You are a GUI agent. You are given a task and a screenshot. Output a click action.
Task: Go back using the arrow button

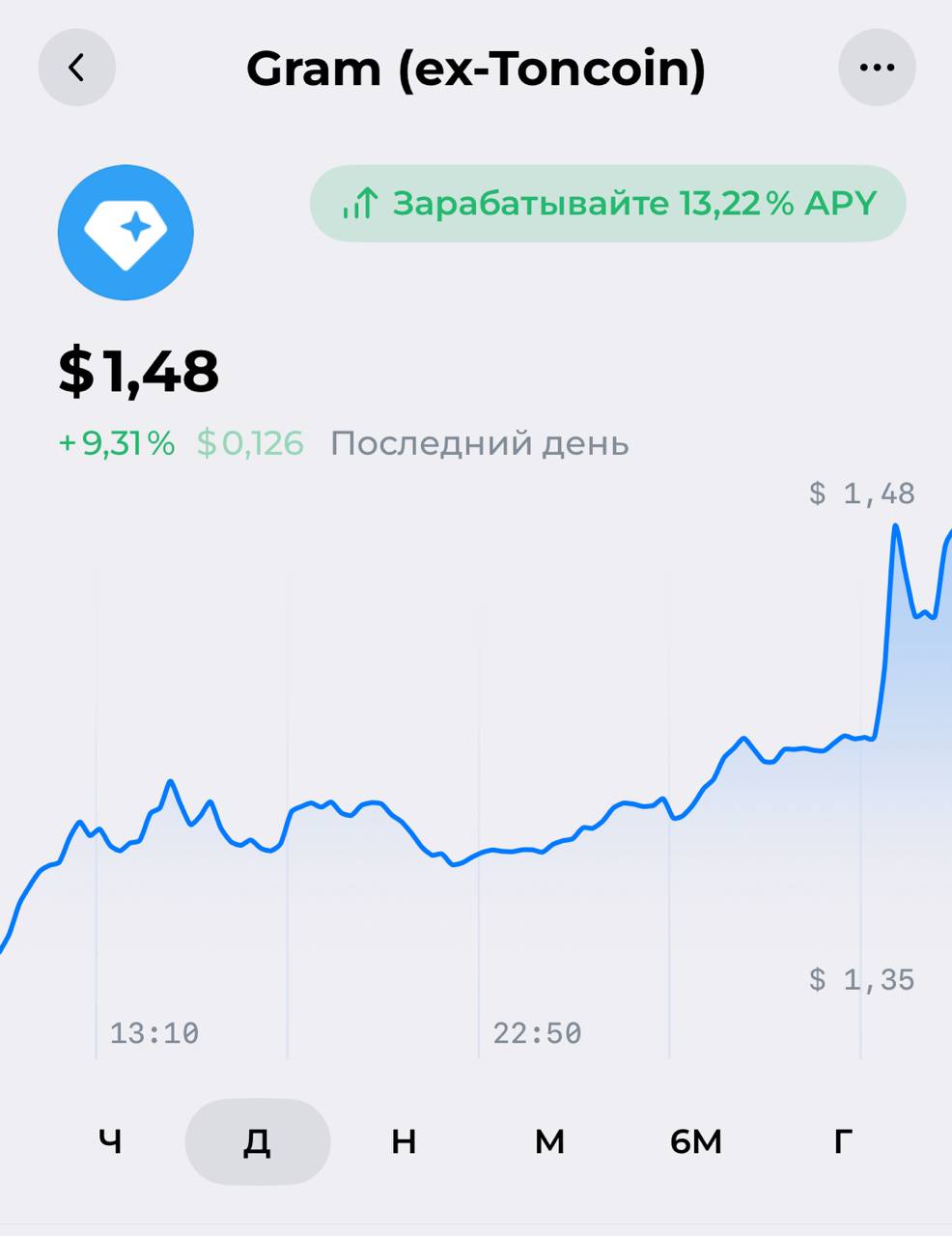click(x=76, y=68)
